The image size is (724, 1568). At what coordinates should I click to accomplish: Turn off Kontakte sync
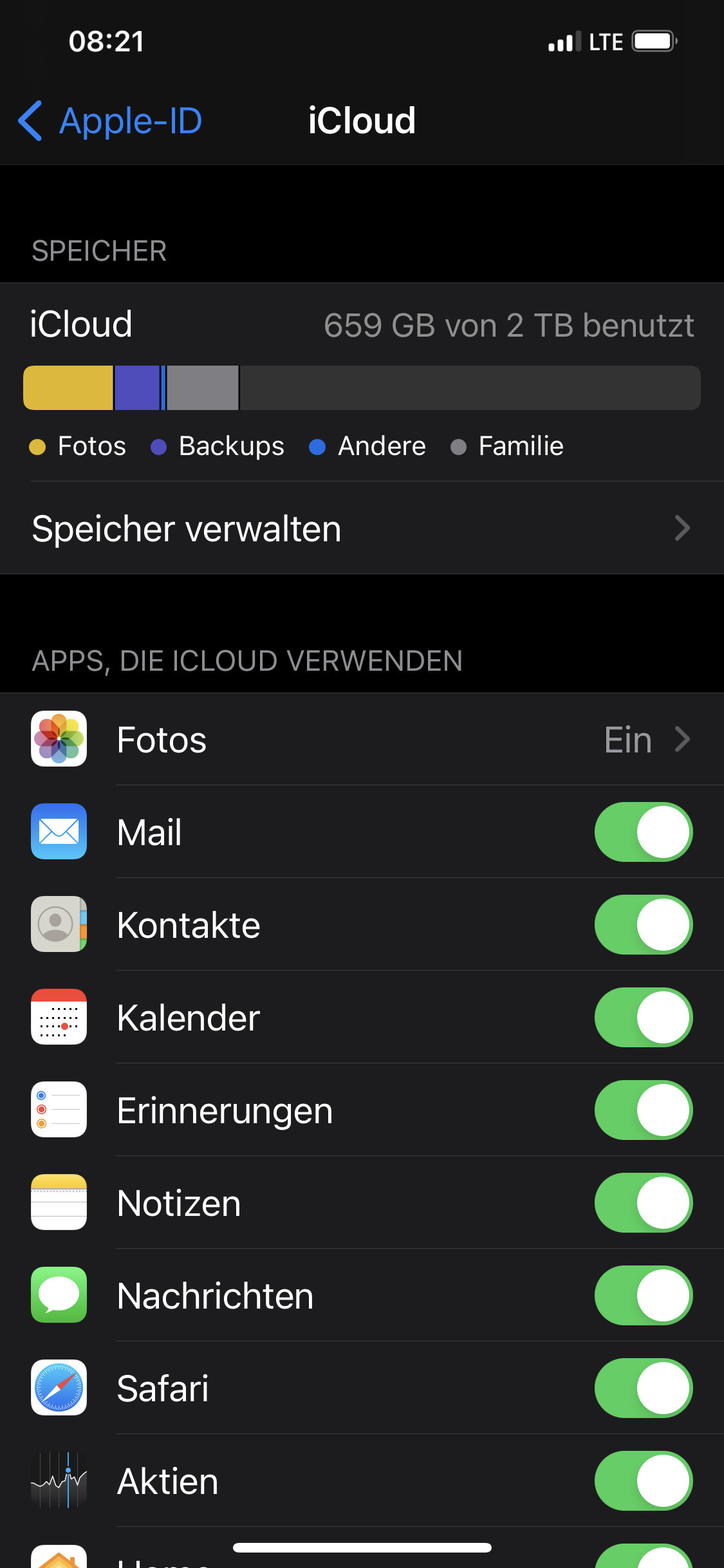[643, 924]
